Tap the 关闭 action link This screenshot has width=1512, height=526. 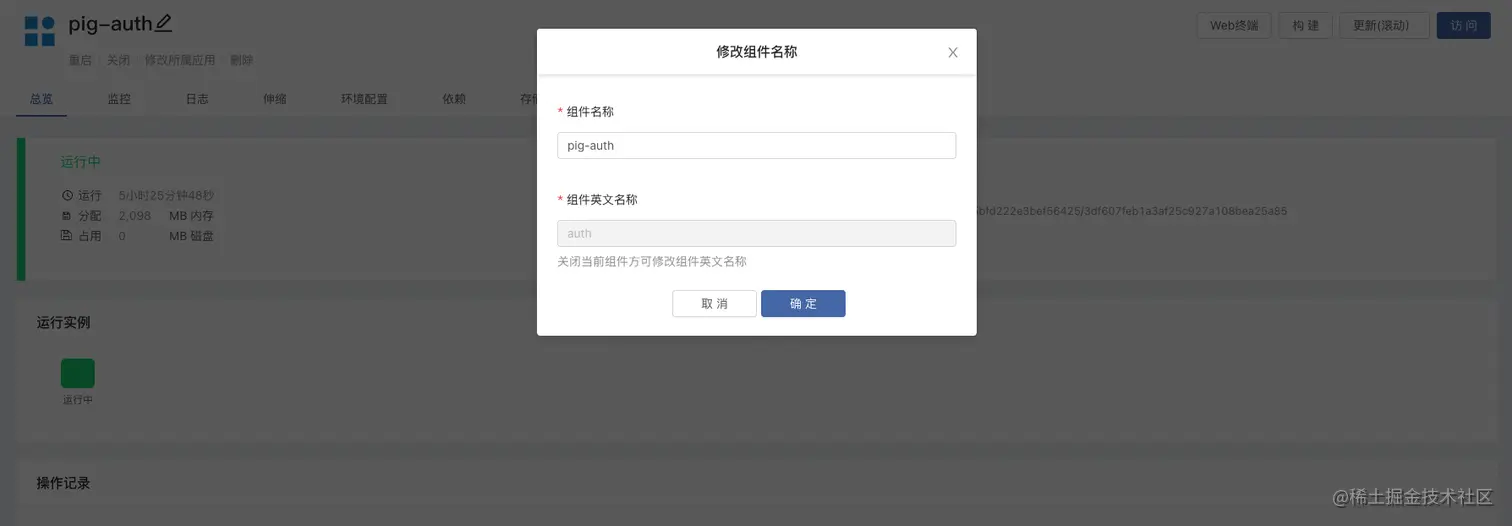(118, 60)
